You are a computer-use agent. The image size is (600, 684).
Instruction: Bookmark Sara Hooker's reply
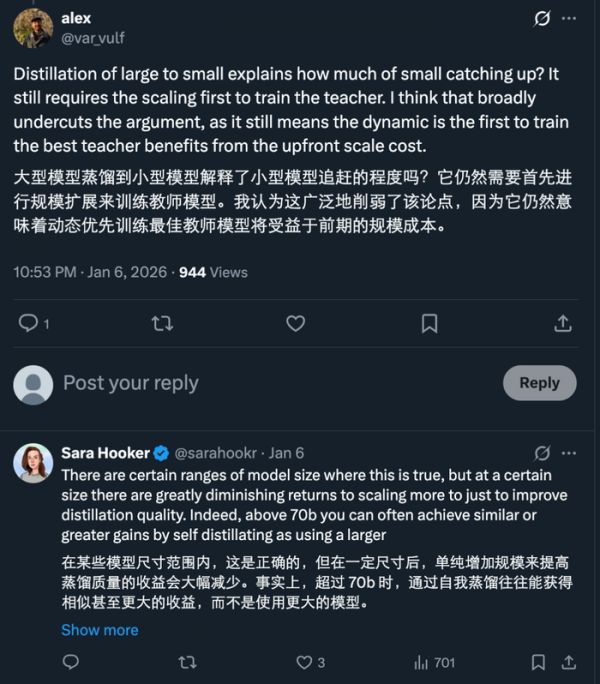(x=539, y=662)
